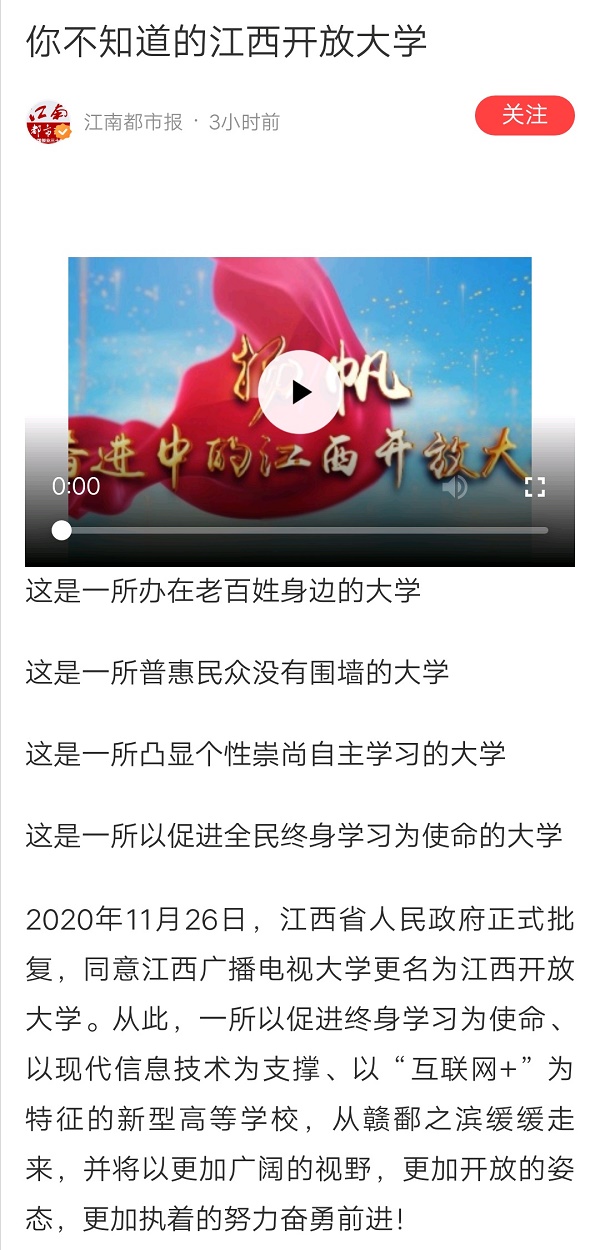600x1250 pixels.
Task: Open 江南都市报 publisher profile avatar
Action: (x=48, y=122)
